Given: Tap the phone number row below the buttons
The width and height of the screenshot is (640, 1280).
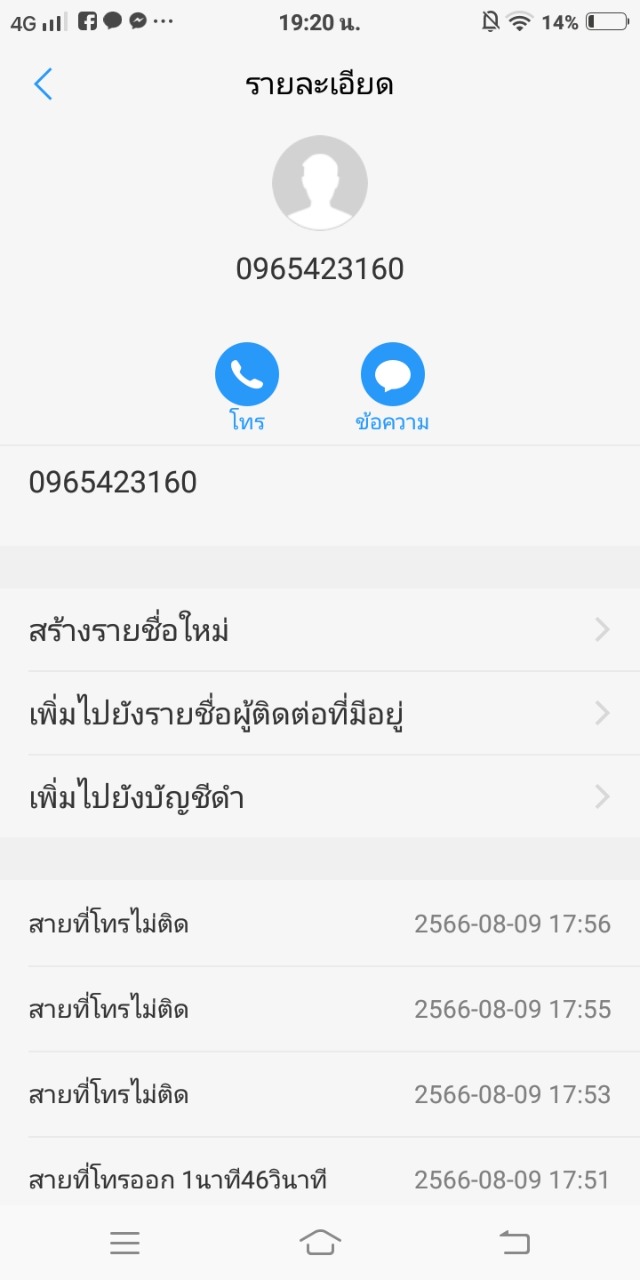Looking at the screenshot, I should pos(320,483).
